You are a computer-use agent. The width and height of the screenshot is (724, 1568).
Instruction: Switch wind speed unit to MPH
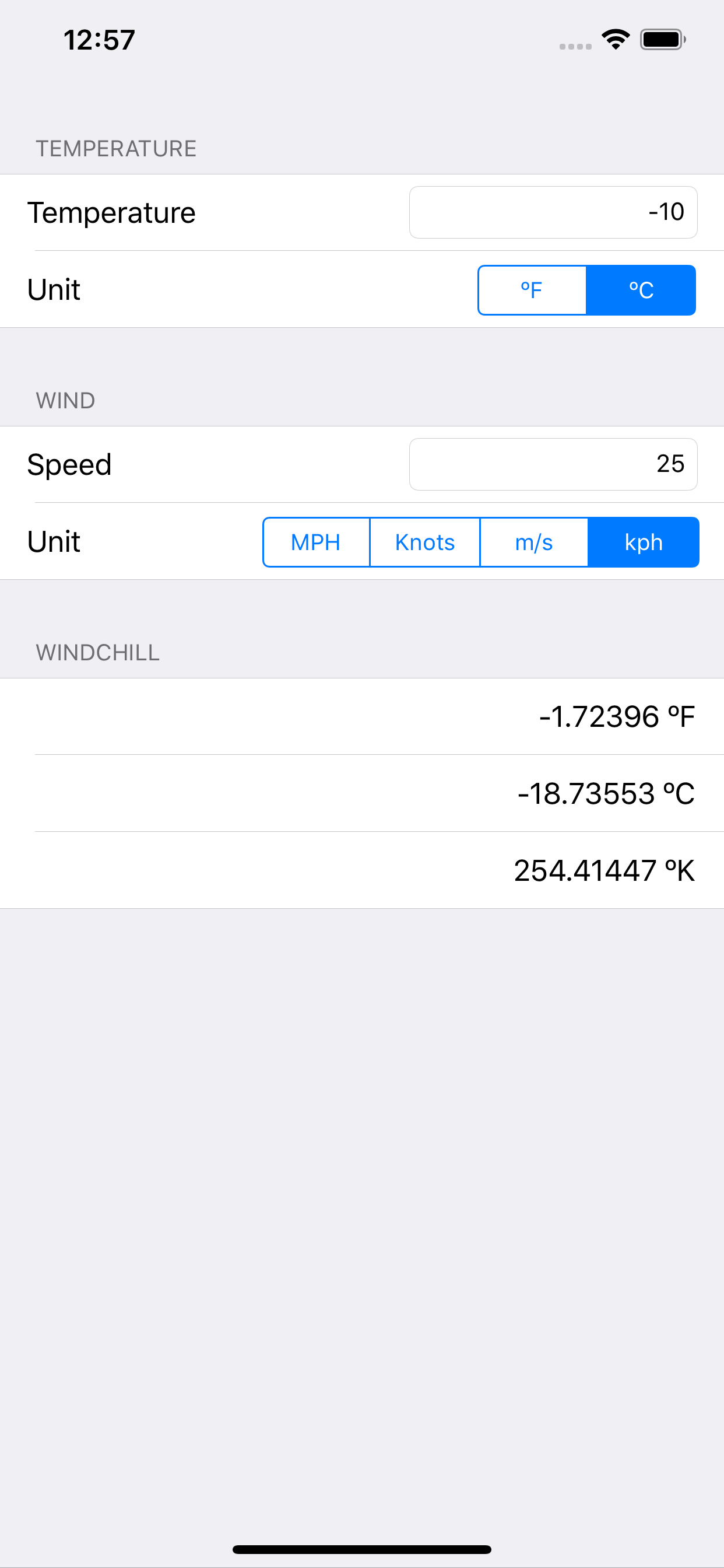(x=316, y=542)
